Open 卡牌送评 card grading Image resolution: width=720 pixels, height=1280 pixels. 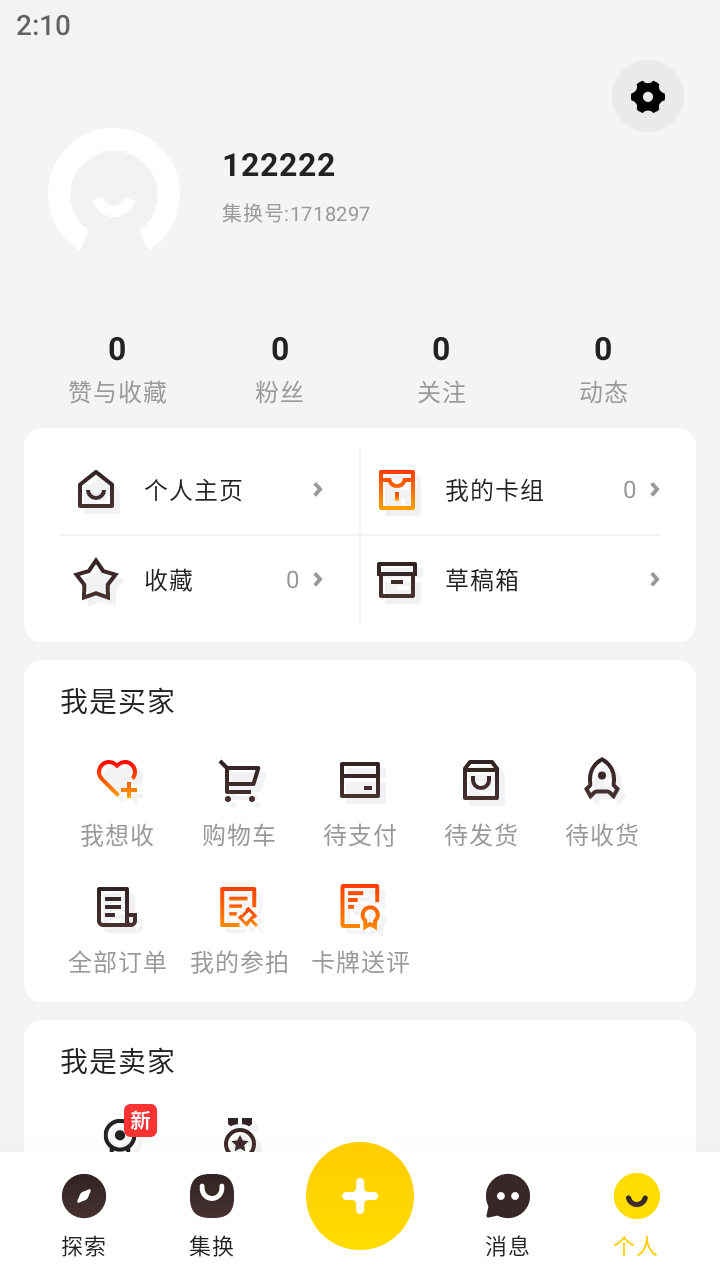360,930
